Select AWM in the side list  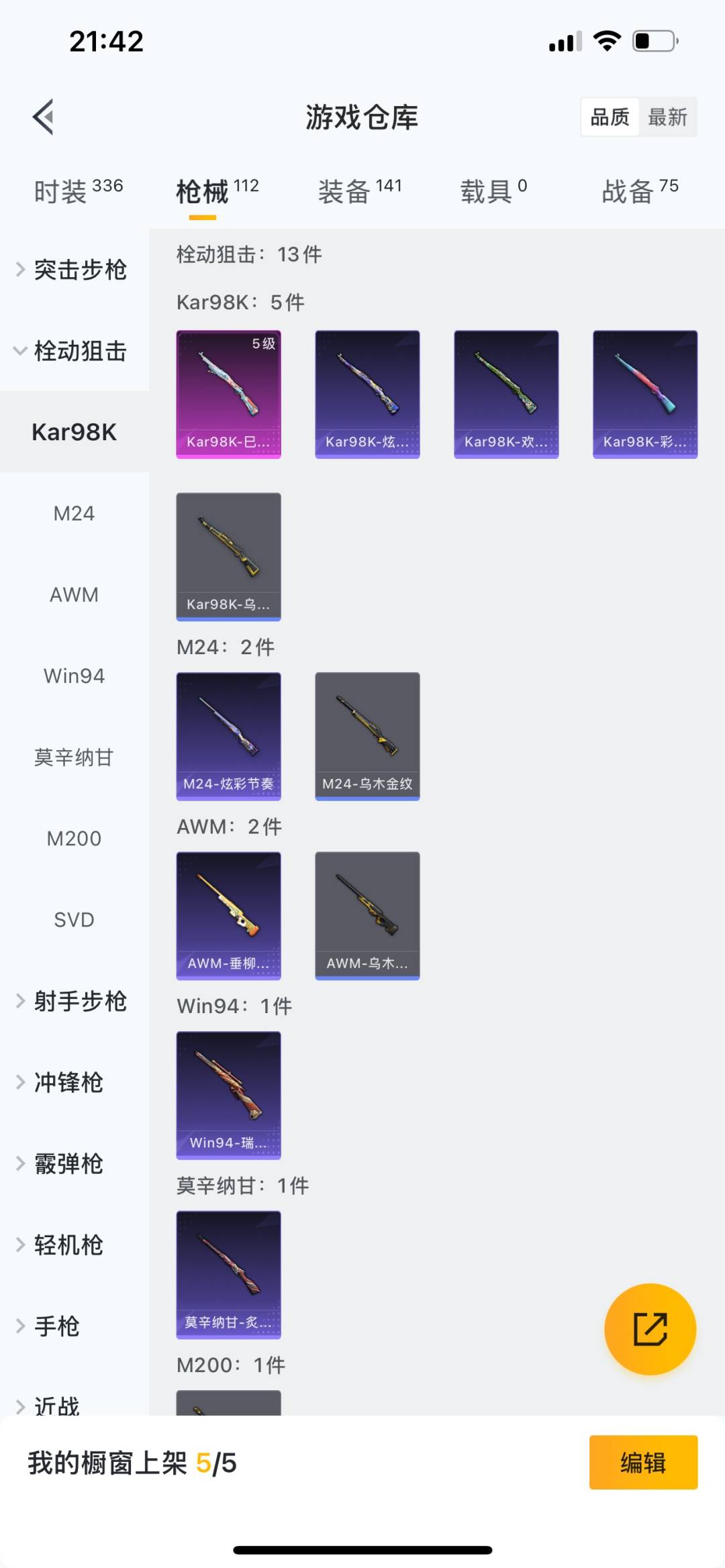(x=74, y=594)
